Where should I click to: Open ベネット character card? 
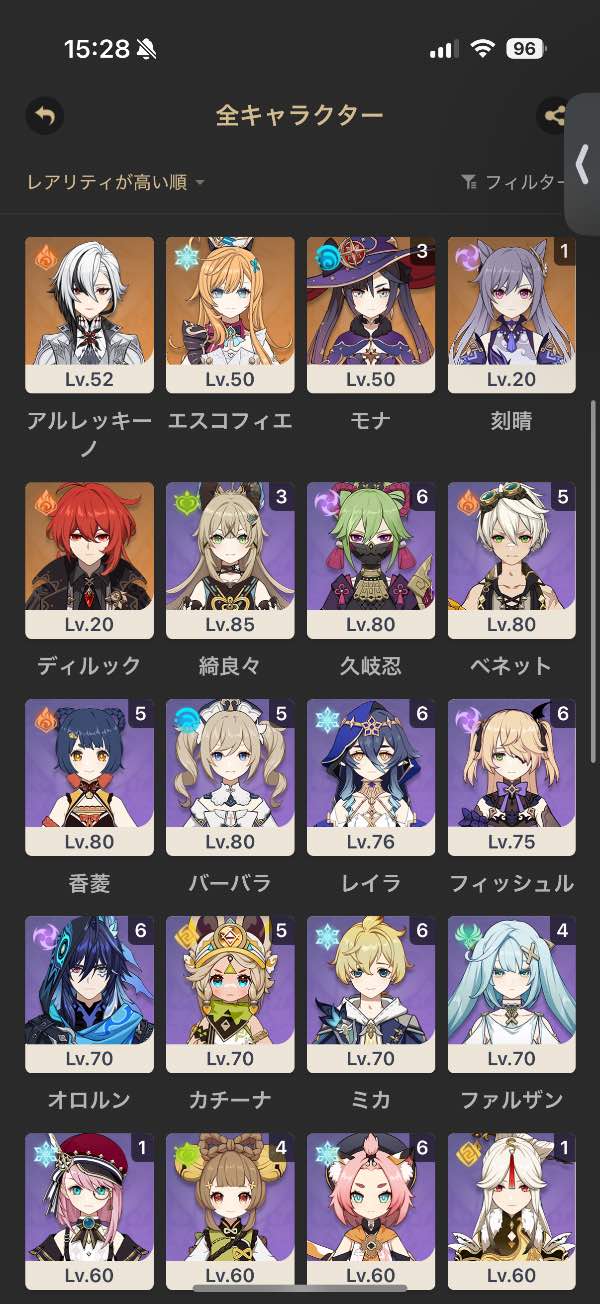(x=511, y=560)
